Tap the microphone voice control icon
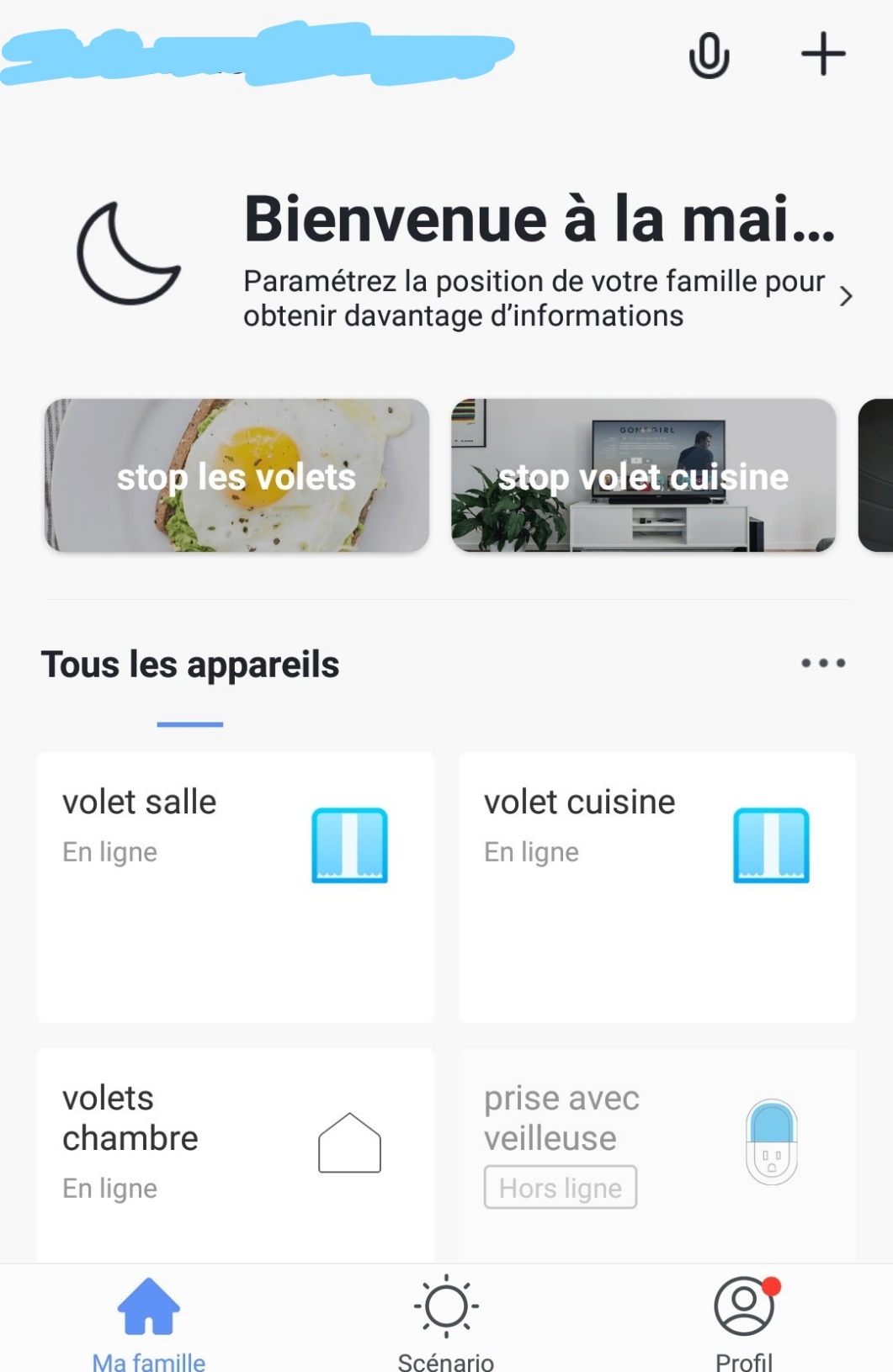The image size is (893, 1372). (709, 56)
